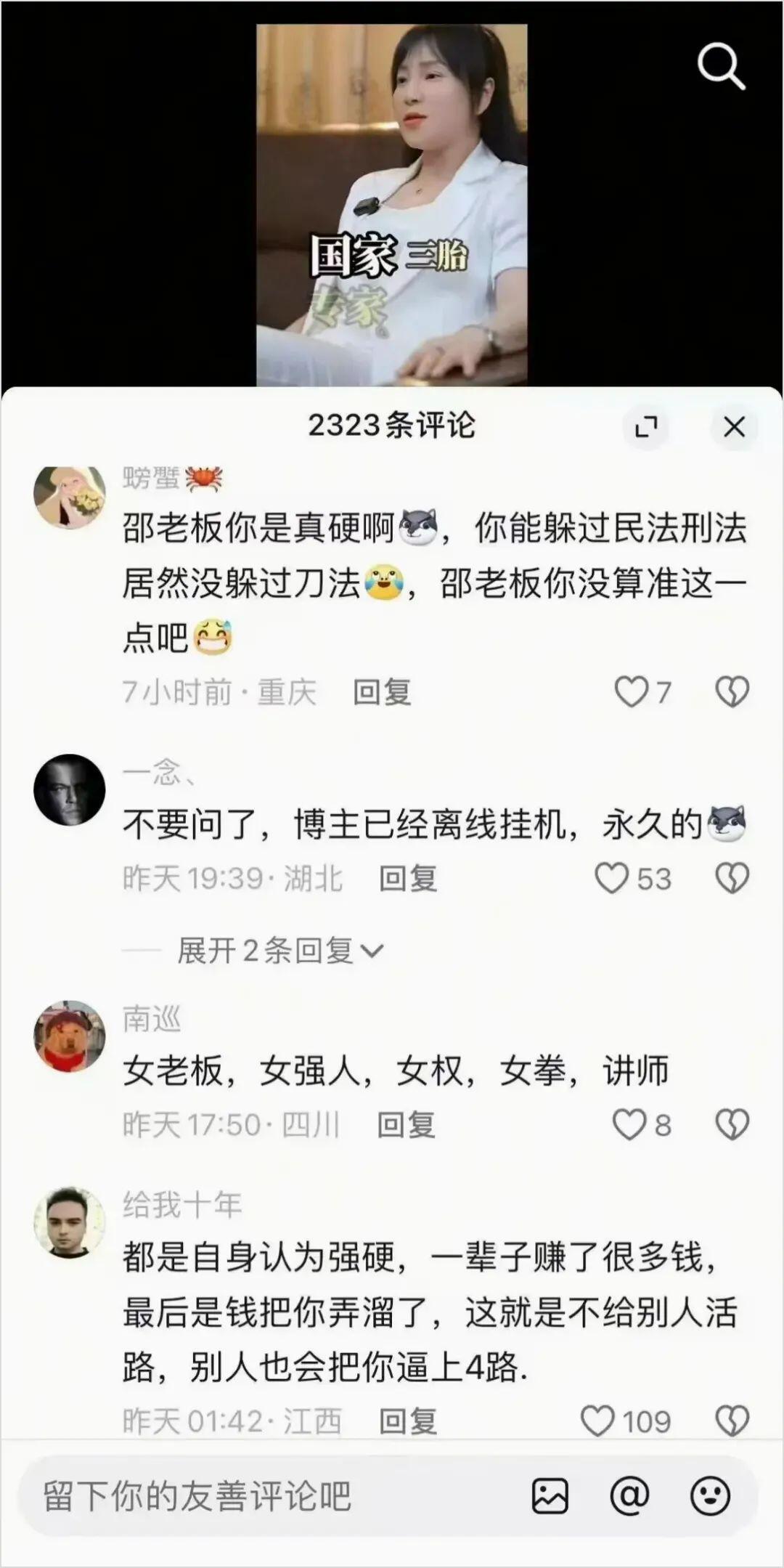Image resolution: width=784 pixels, height=1568 pixels.
Task: Open the emoji picker
Action: (x=709, y=1496)
